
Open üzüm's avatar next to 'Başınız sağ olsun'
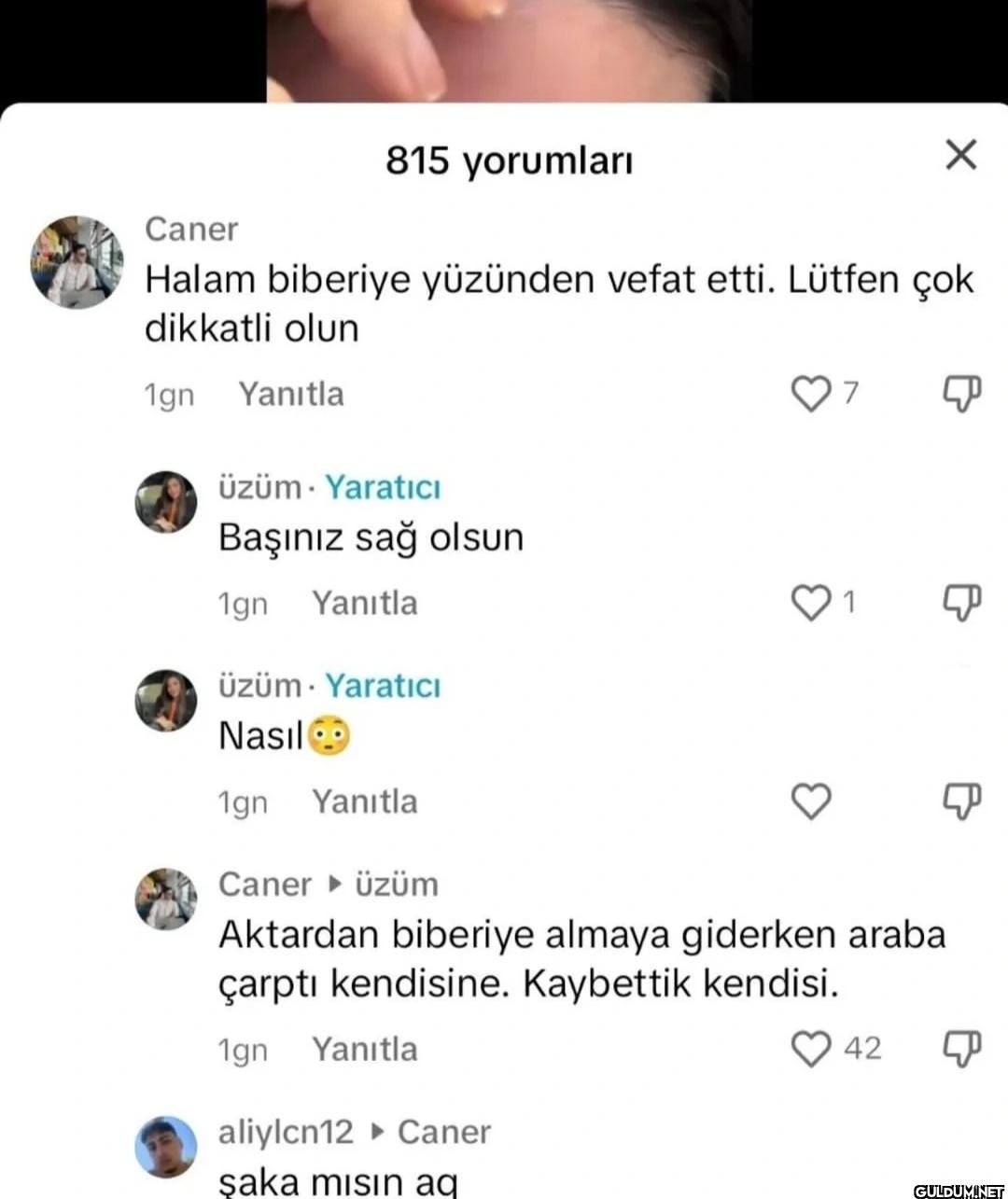(x=166, y=502)
